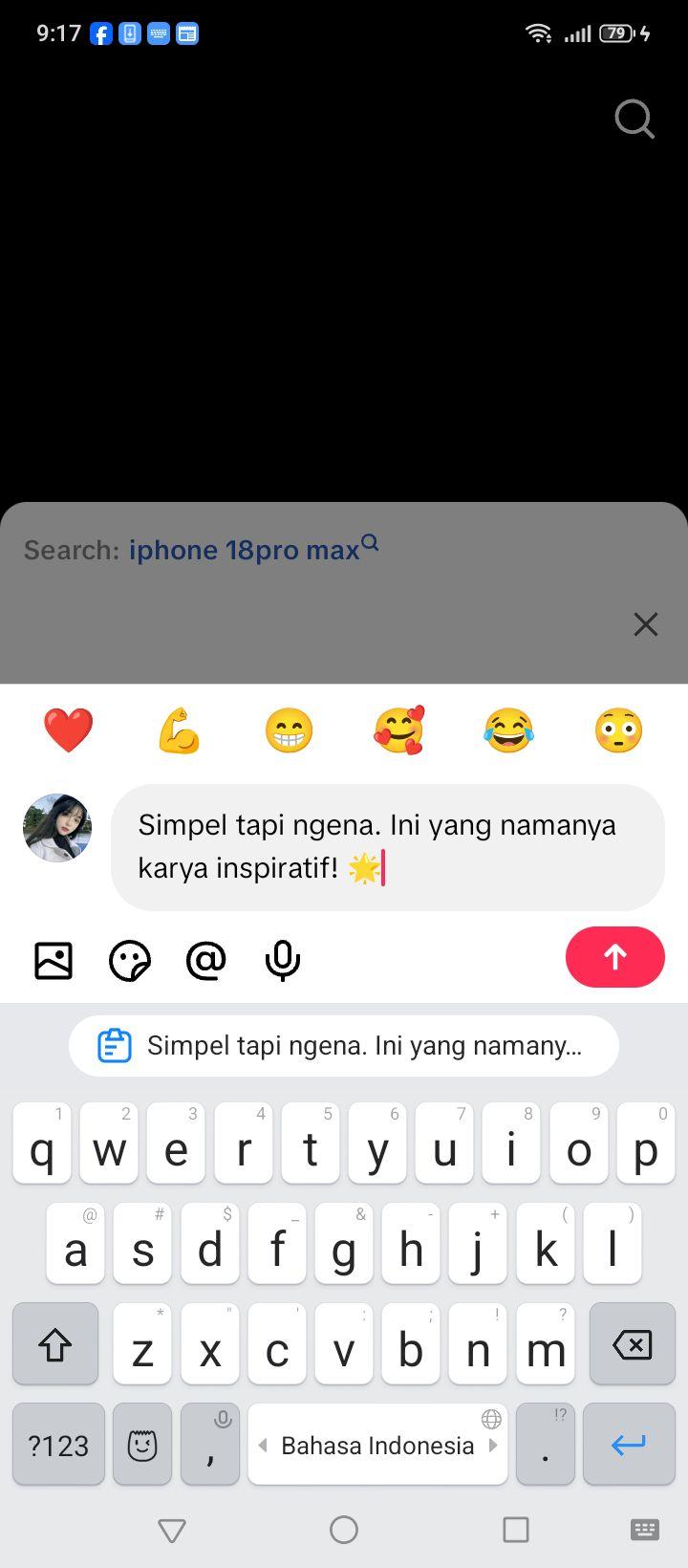Insert the flexed biceps emoji
688x1568 pixels.
179,730
